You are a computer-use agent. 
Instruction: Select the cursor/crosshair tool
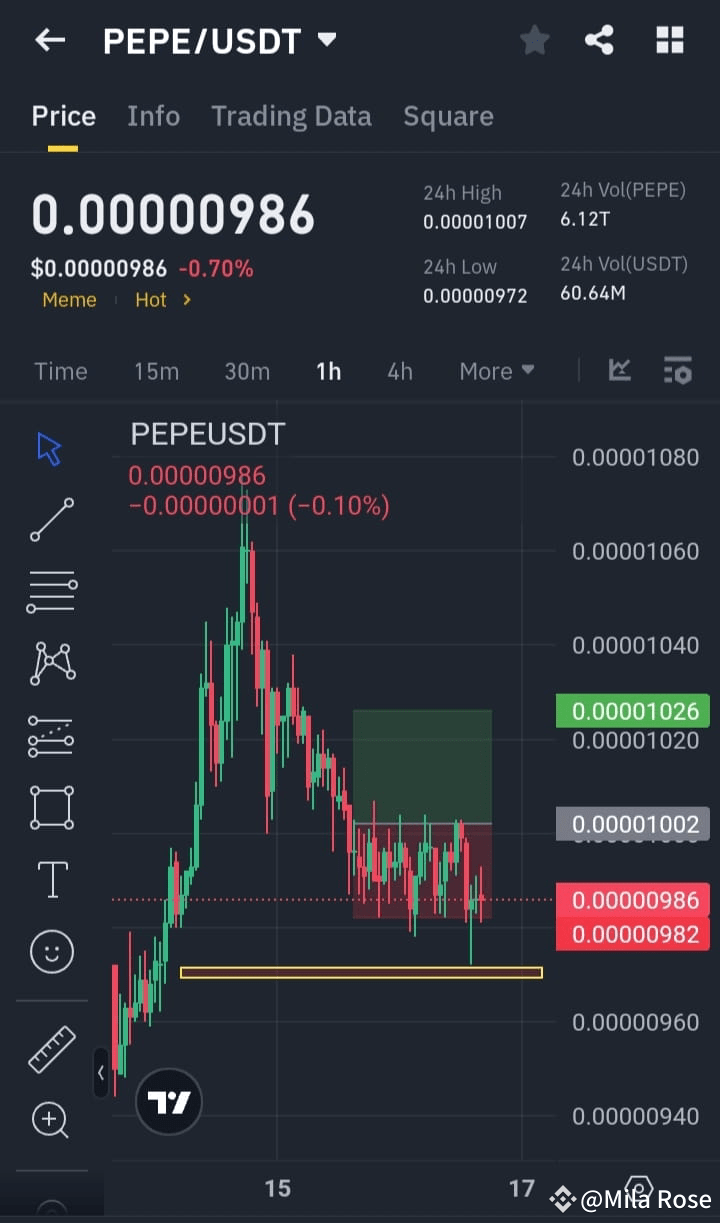click(49, 448)
